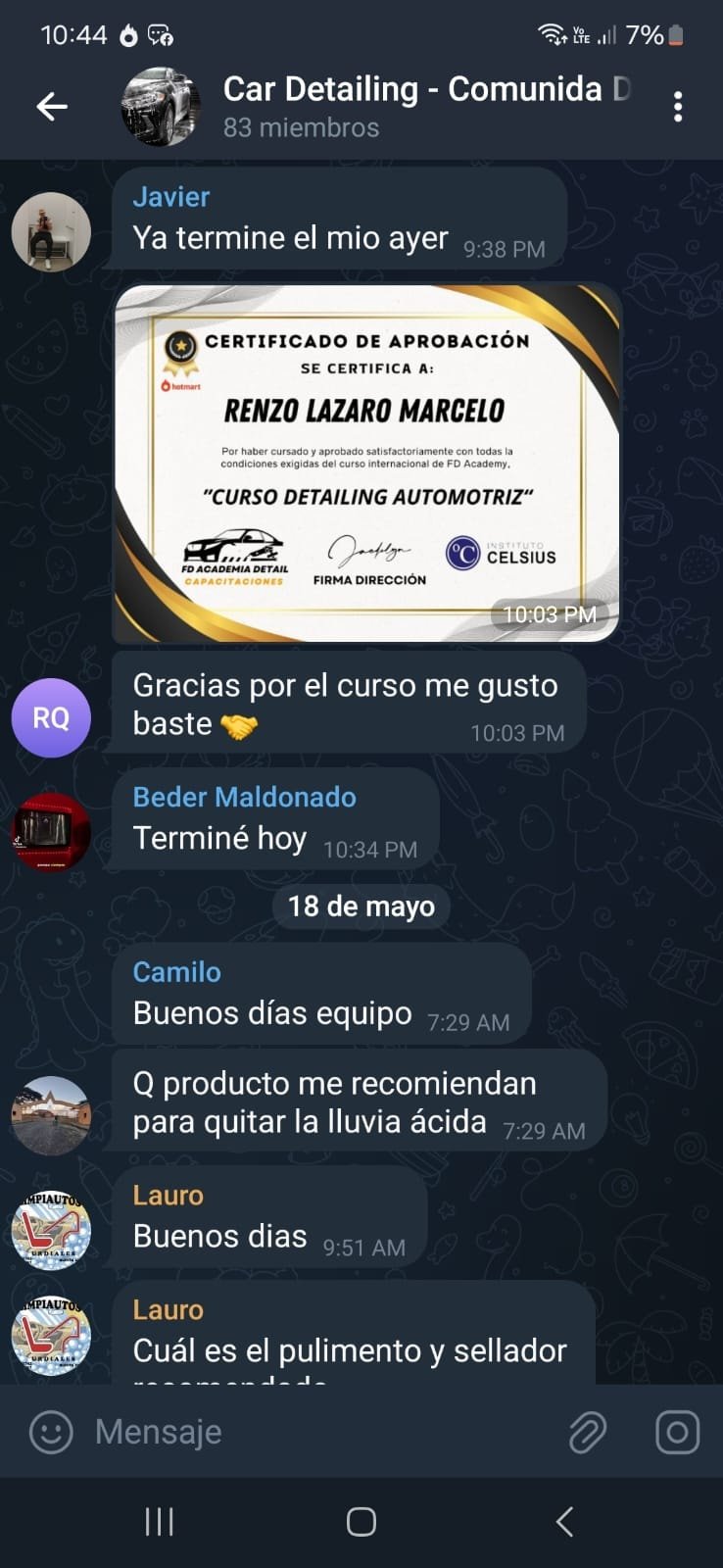723x1568 pixels.
Task: Tap the system home button
Action: point(361,1521)
